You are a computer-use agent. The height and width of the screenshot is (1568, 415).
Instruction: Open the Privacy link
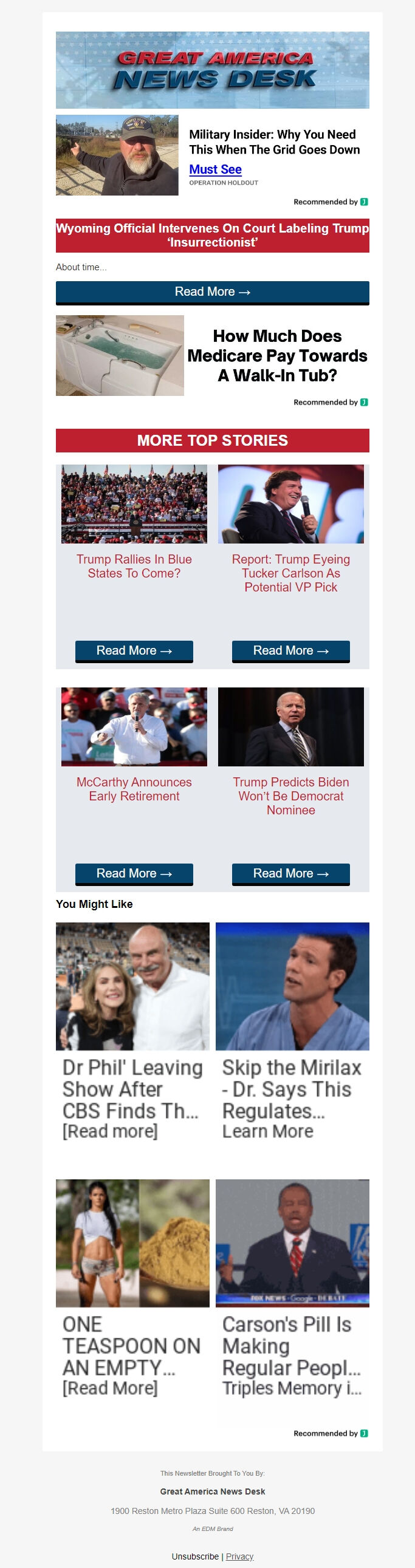tap(239, 1556)
